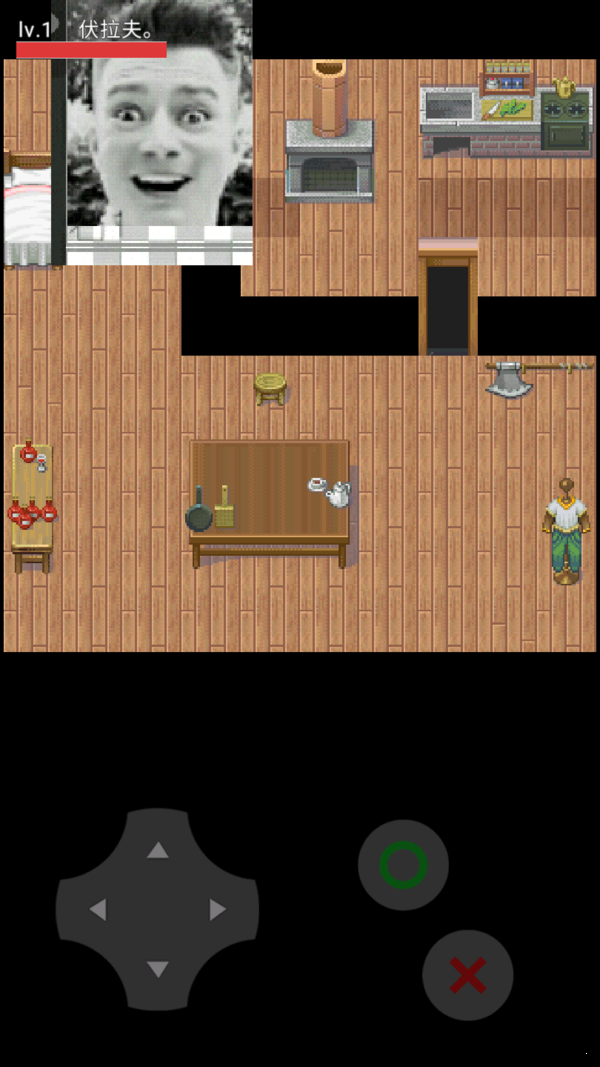
Task: Move left with the d-pad arrow
Action: click(98, 910)
